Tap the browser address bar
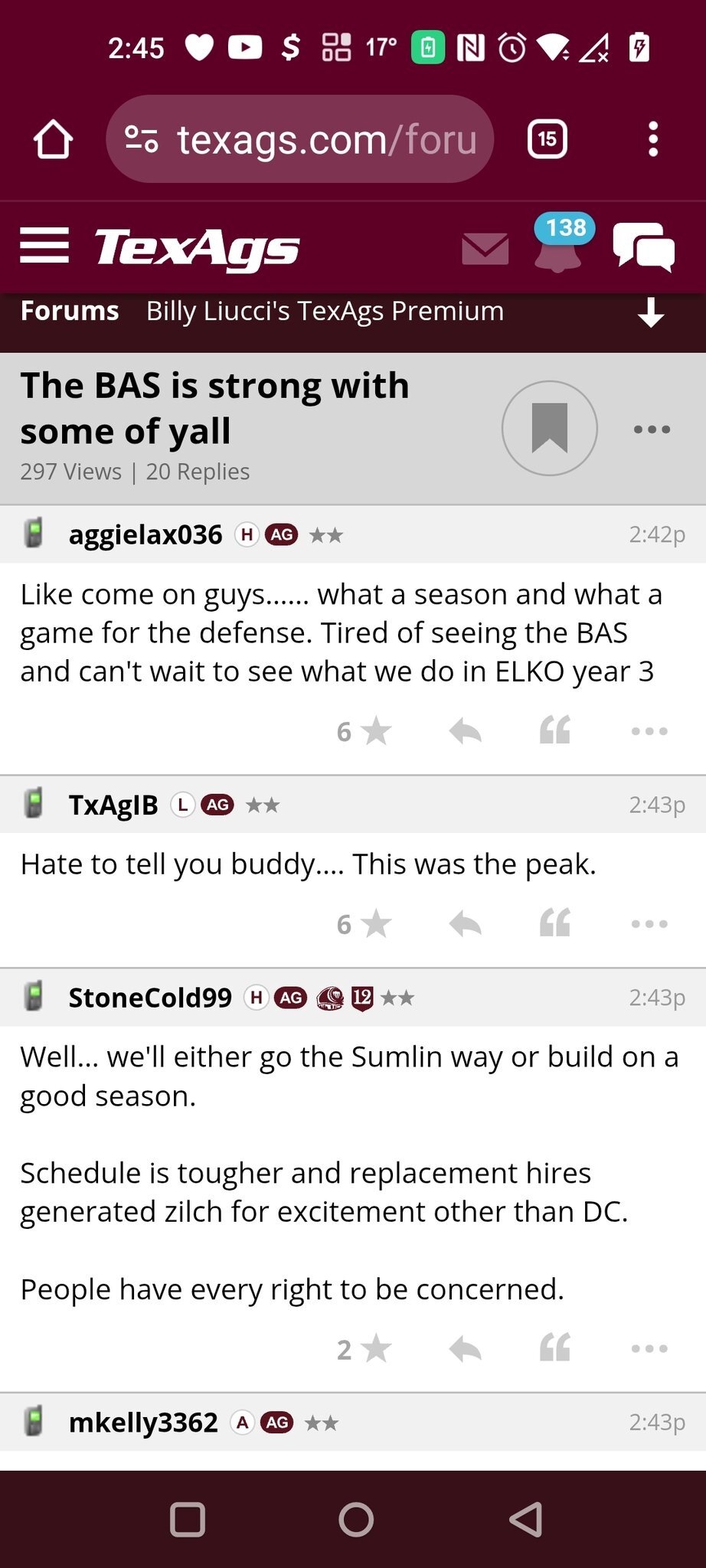Viewport: 706px width, 1568px height. (300, 139)
